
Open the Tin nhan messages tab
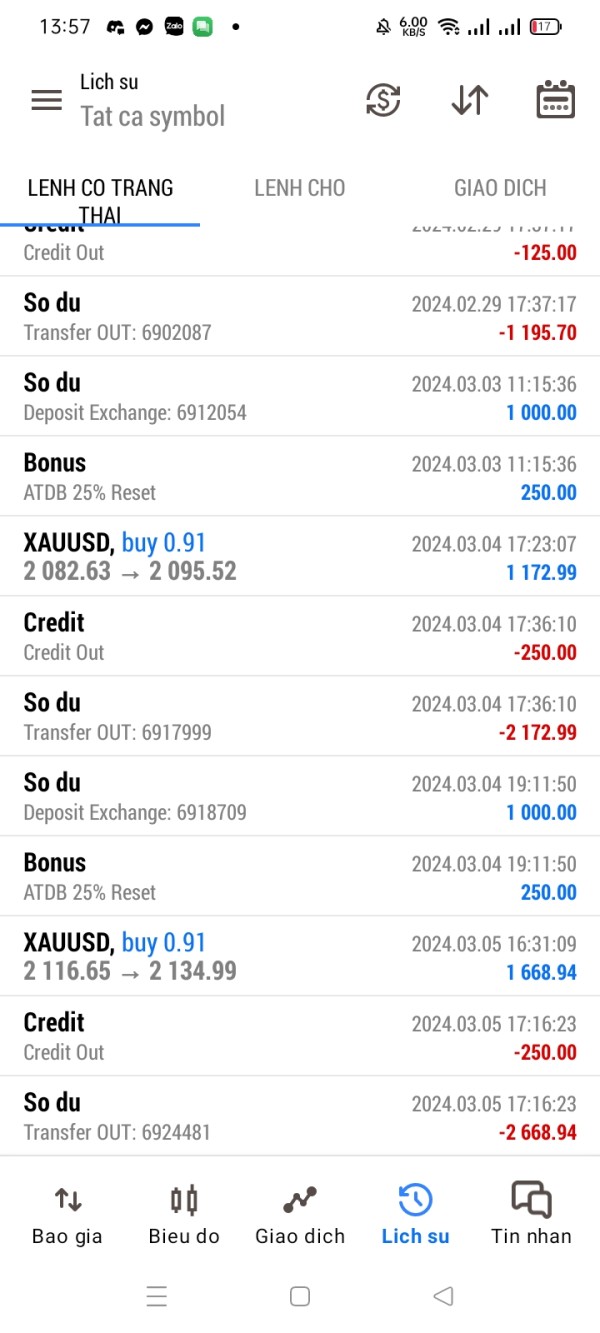point(531,1214)
